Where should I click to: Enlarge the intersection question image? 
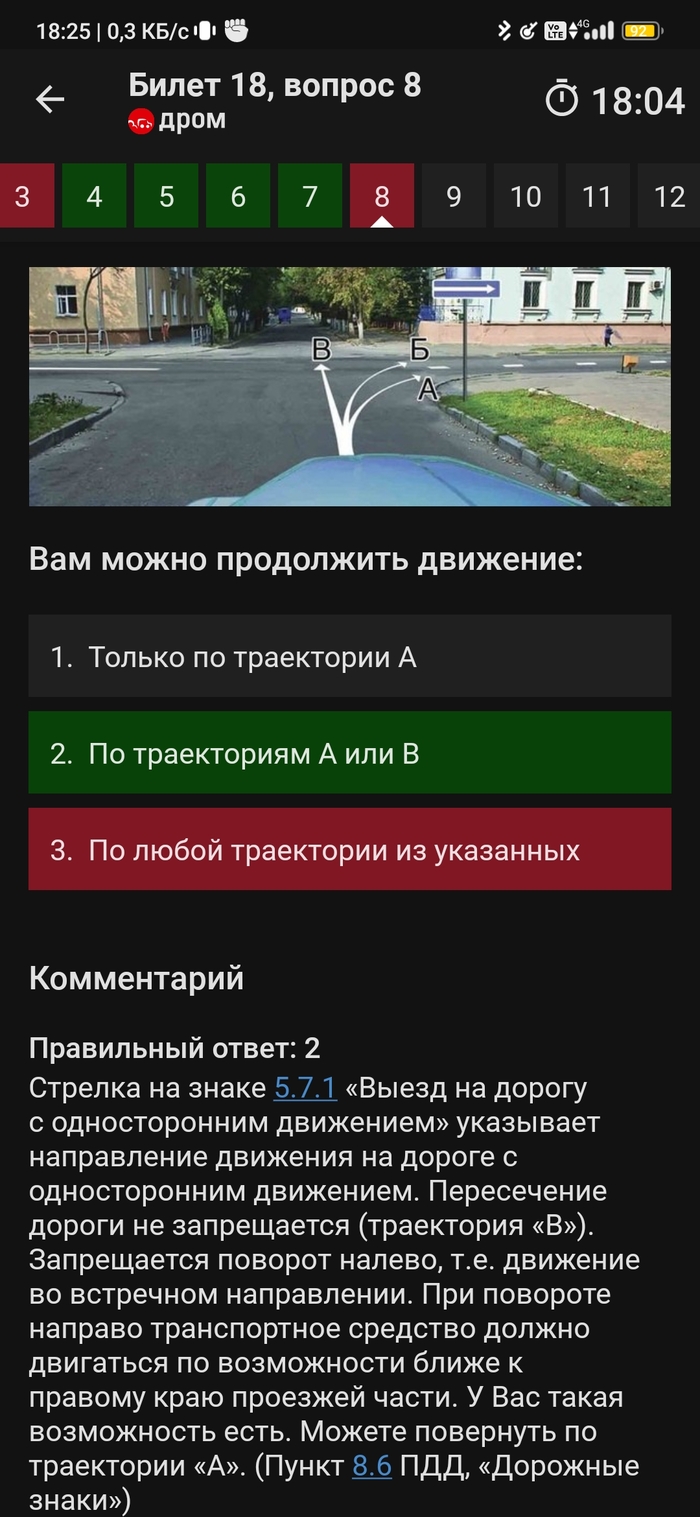350,386
